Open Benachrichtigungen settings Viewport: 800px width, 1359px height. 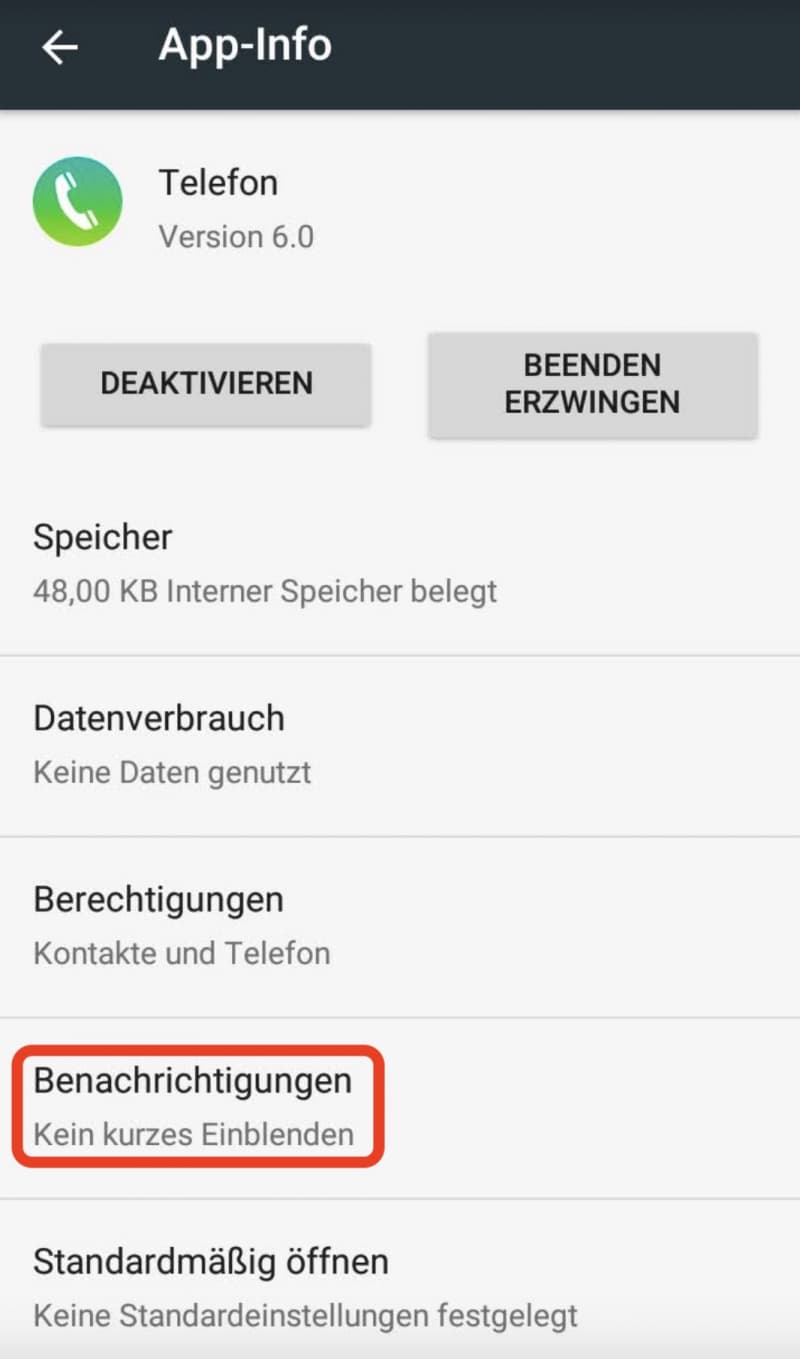400,1109
